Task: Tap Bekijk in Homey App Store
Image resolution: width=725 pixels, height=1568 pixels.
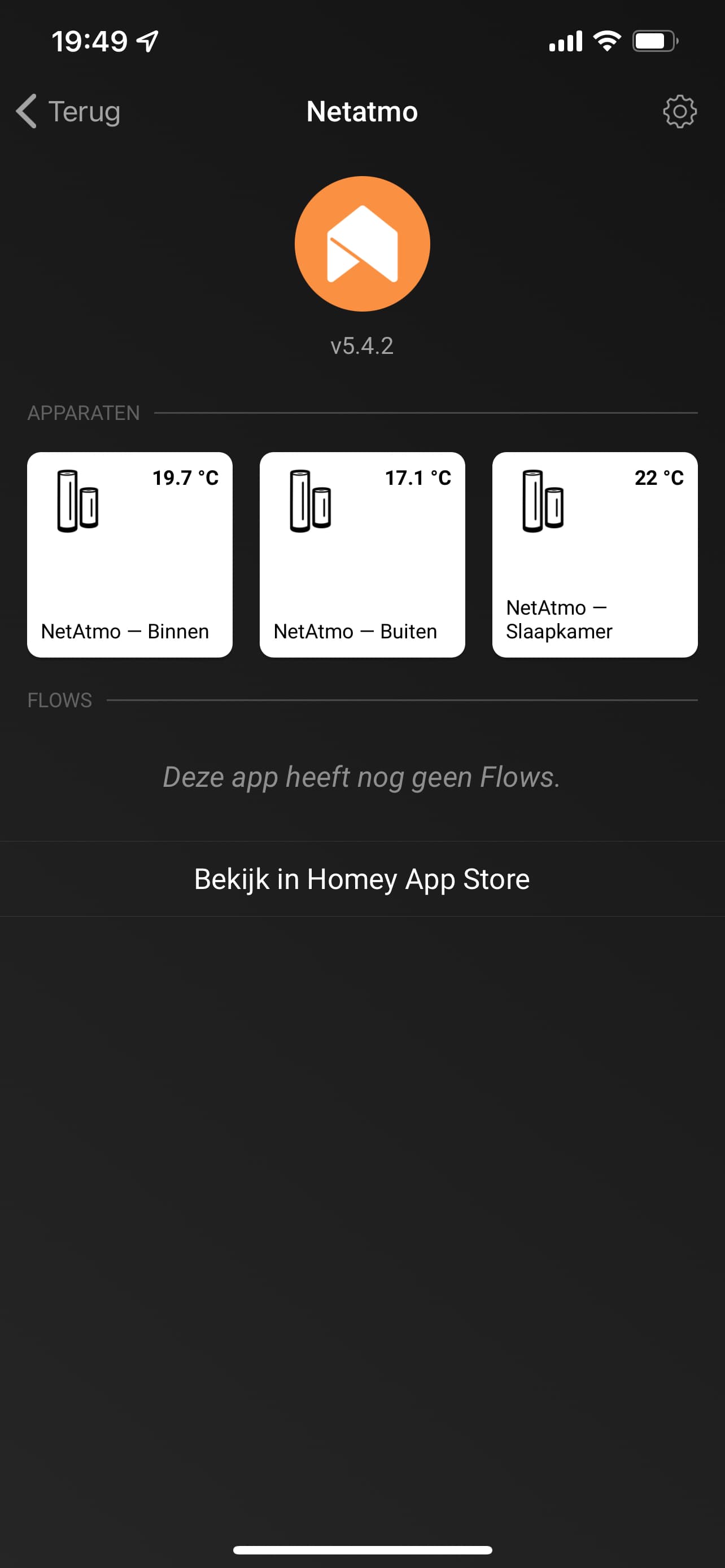Action: coord(362,879)
